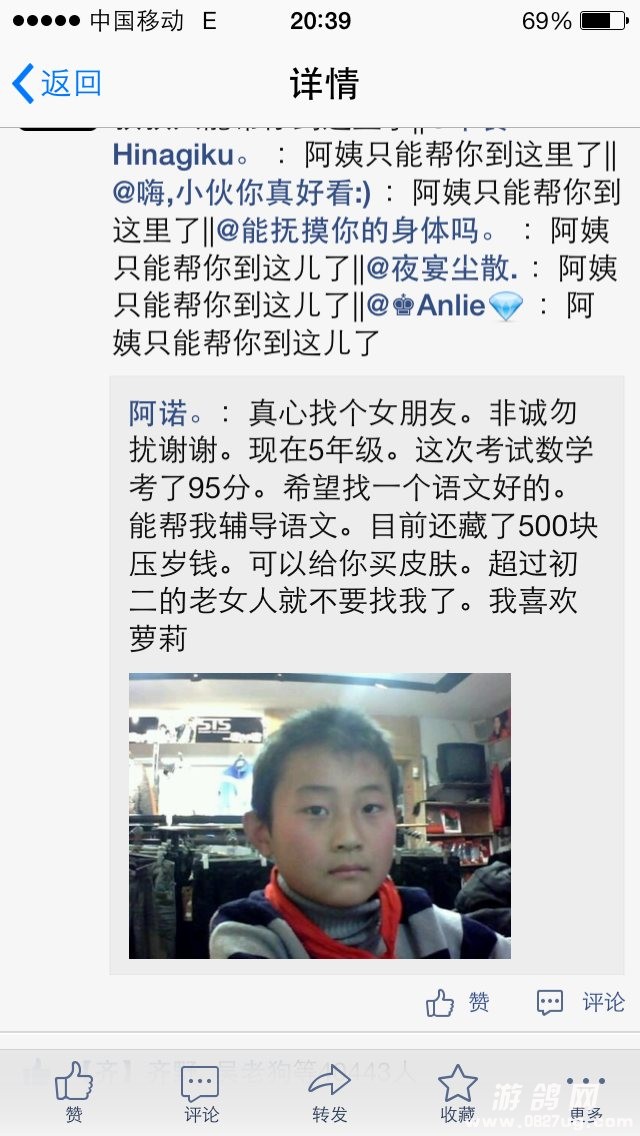Open the 更多 options menu
Screen dimensions: 640x1136
point(586,1093)
